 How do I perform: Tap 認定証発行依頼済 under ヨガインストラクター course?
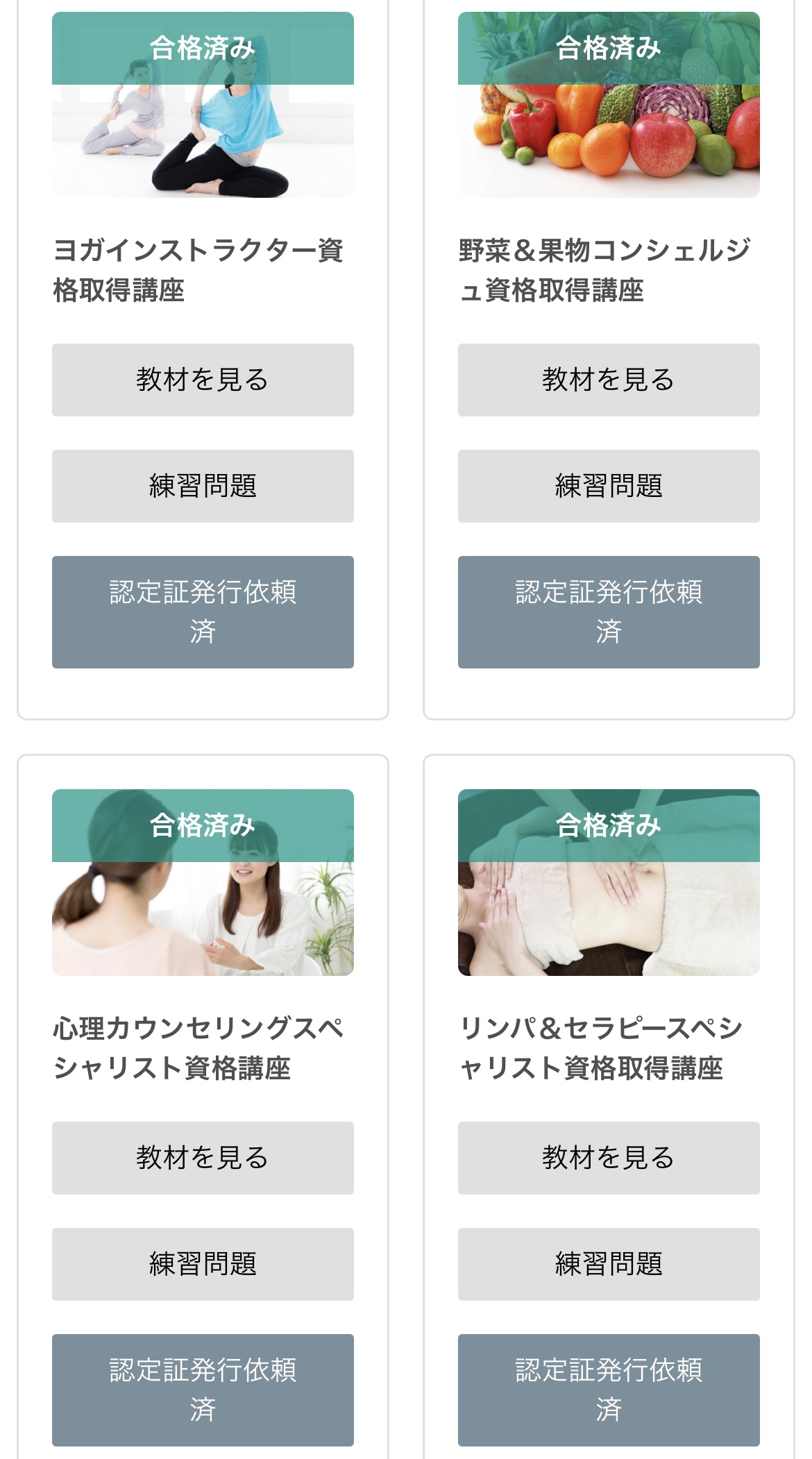click(x=203, y=612)
